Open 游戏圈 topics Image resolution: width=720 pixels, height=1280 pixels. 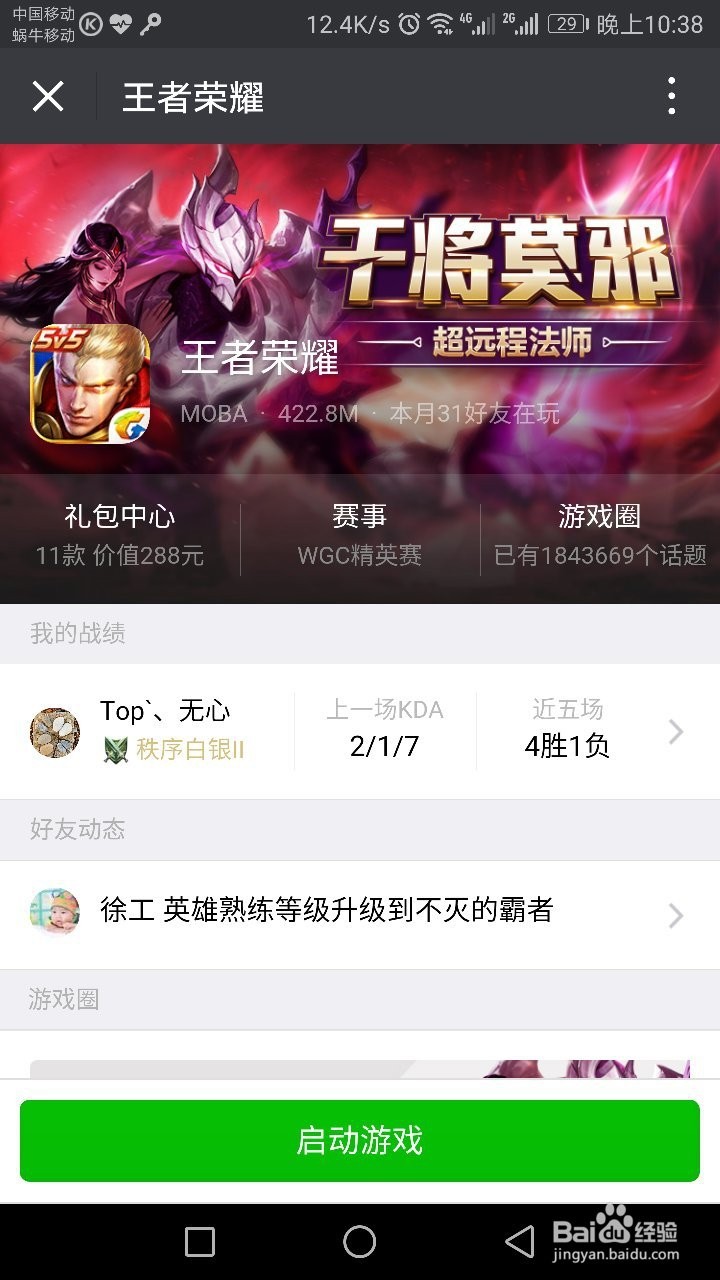coord(600,535)
